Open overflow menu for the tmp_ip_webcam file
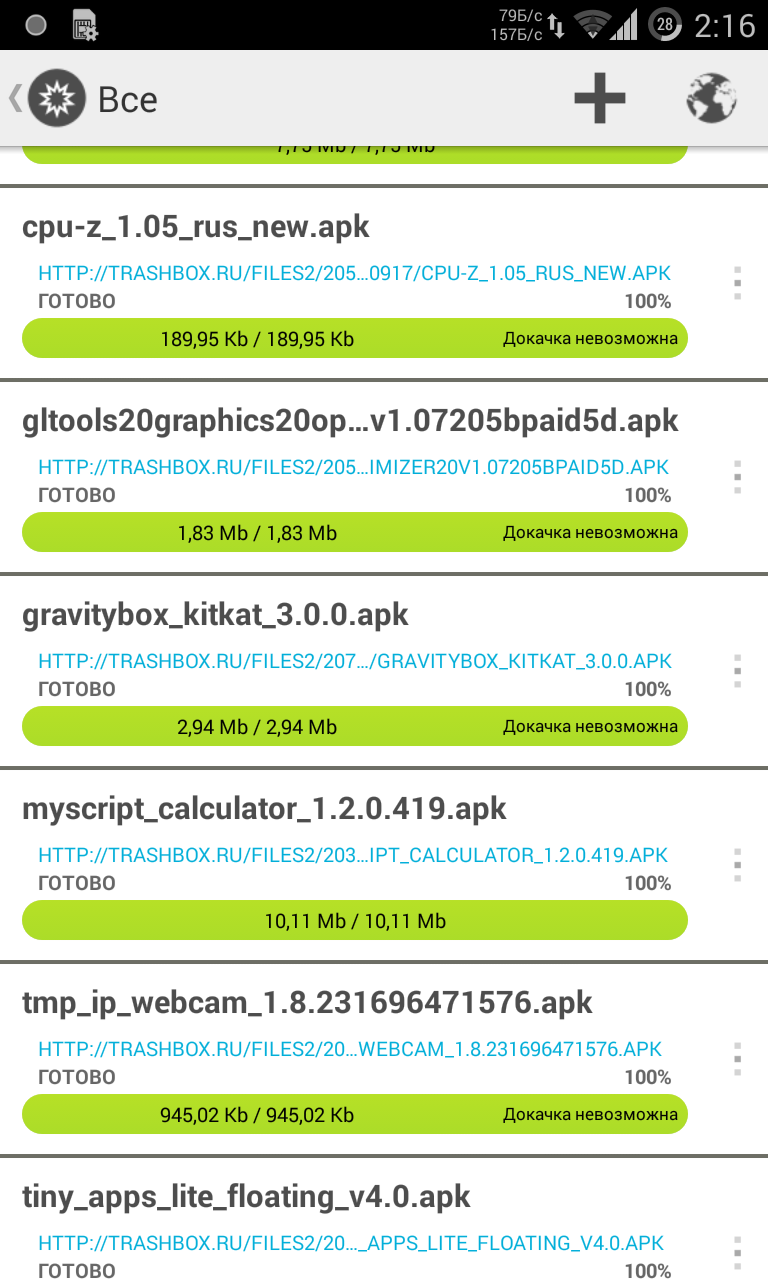This screenshot has height=1280, width=768. [737, 1059]
